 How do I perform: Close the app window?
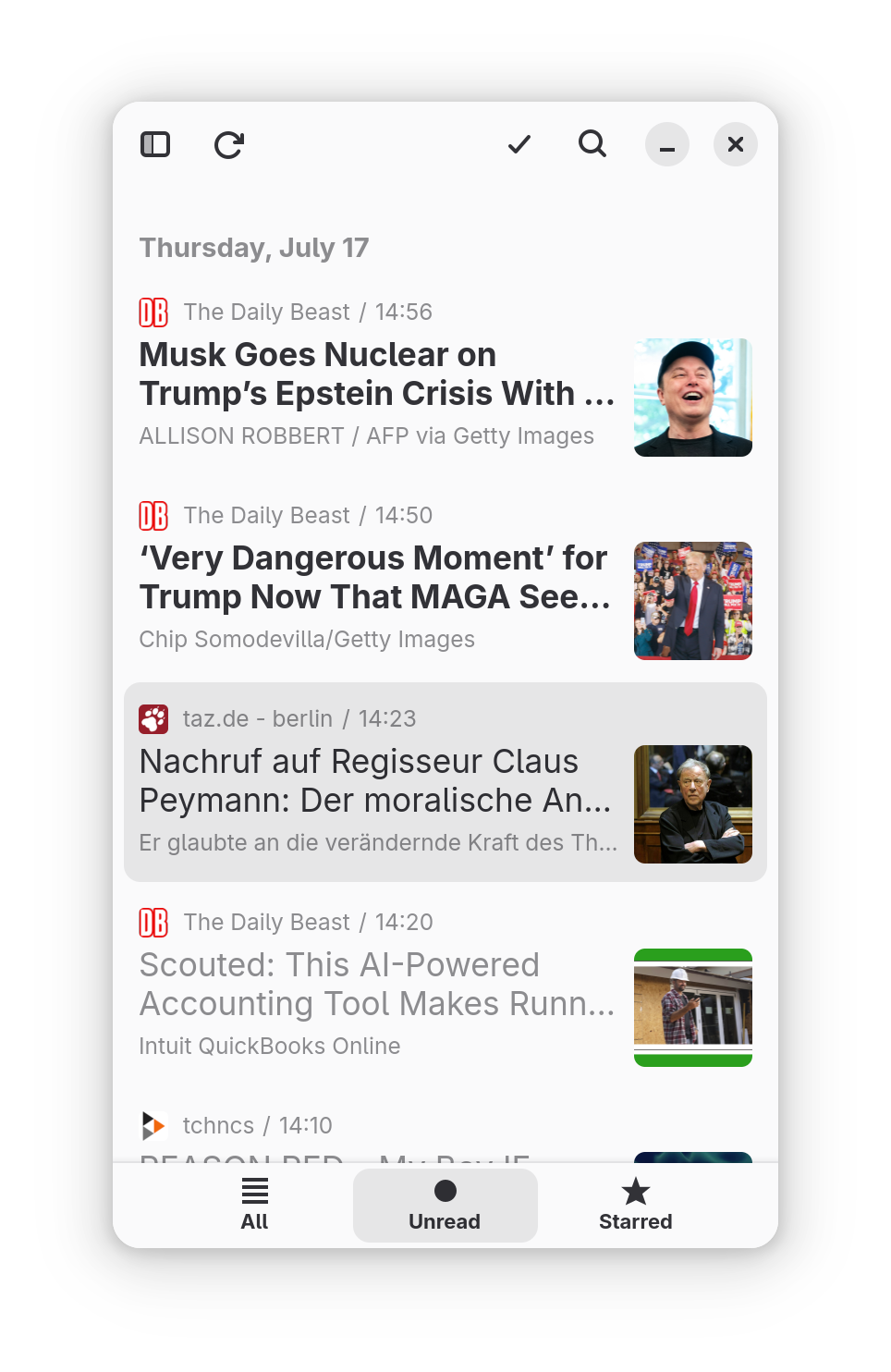736,145
